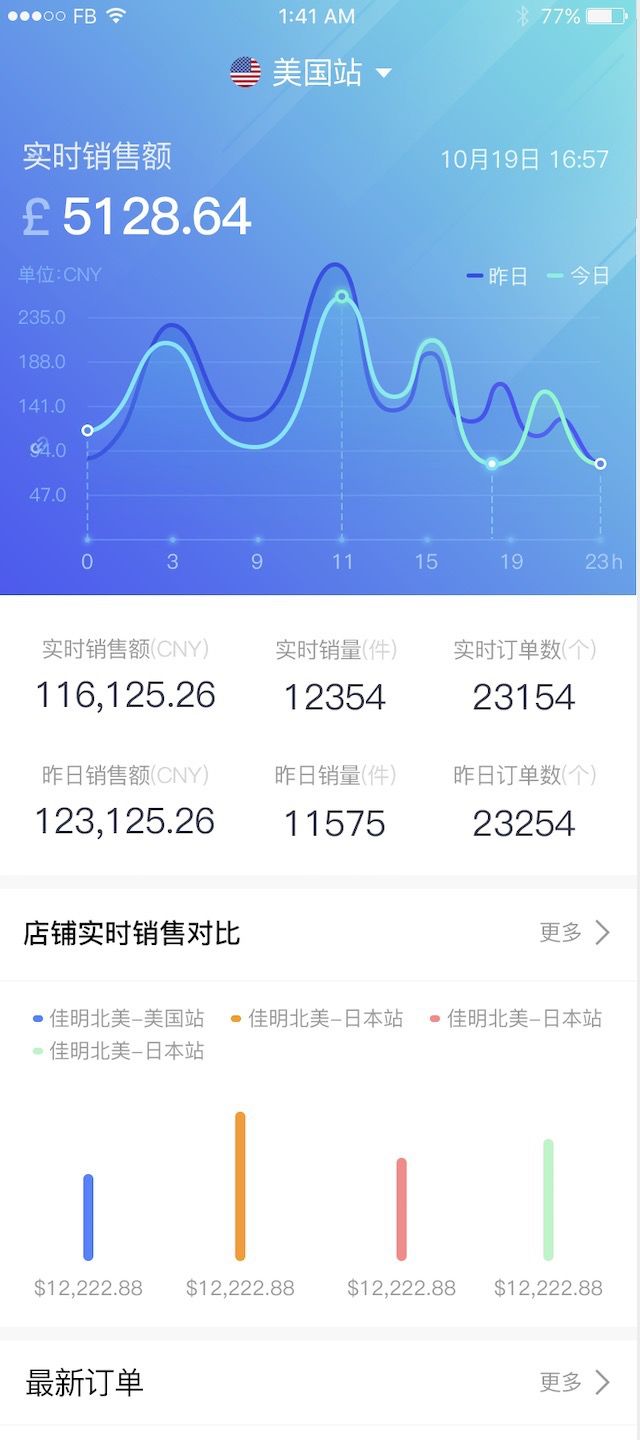
Task: Tap the orange 佳明北美-日本站 sales bar
Action: [x=240, y=1186]
